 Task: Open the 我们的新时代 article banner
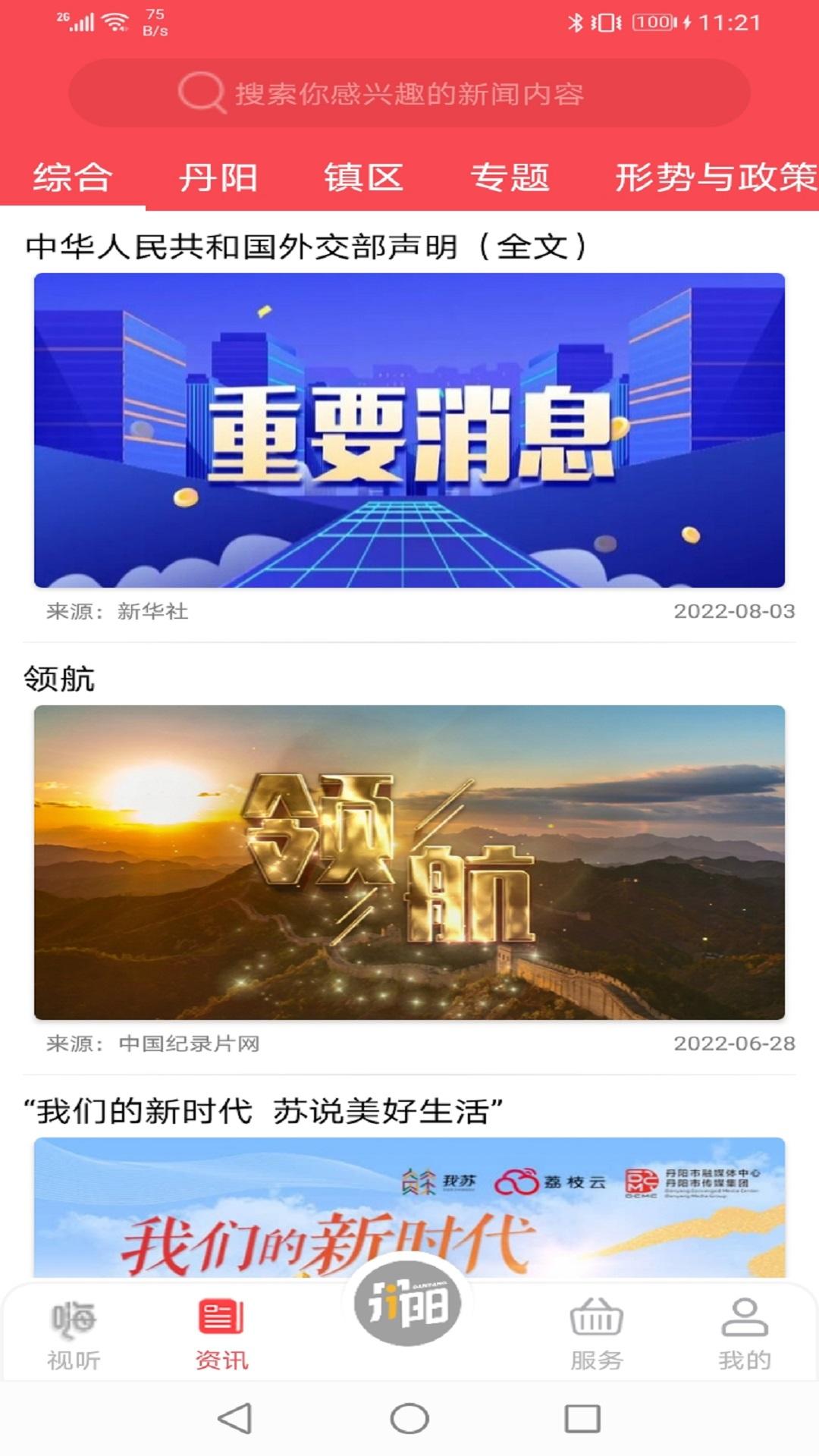[409, 1213]
